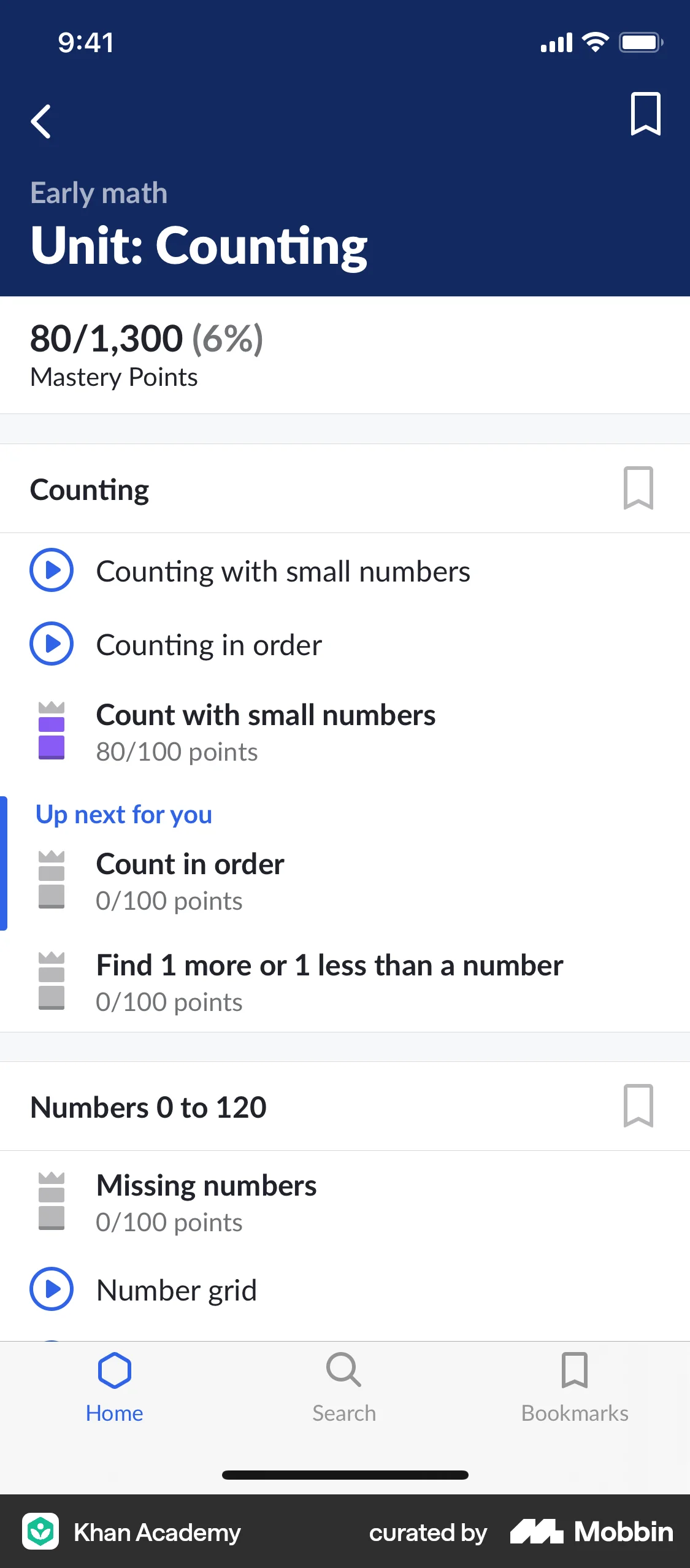Image resolution: width=690 pixels, height=1568 pixels.
Task: Play the Counting in order video
Action: click(x=52, y=644)
